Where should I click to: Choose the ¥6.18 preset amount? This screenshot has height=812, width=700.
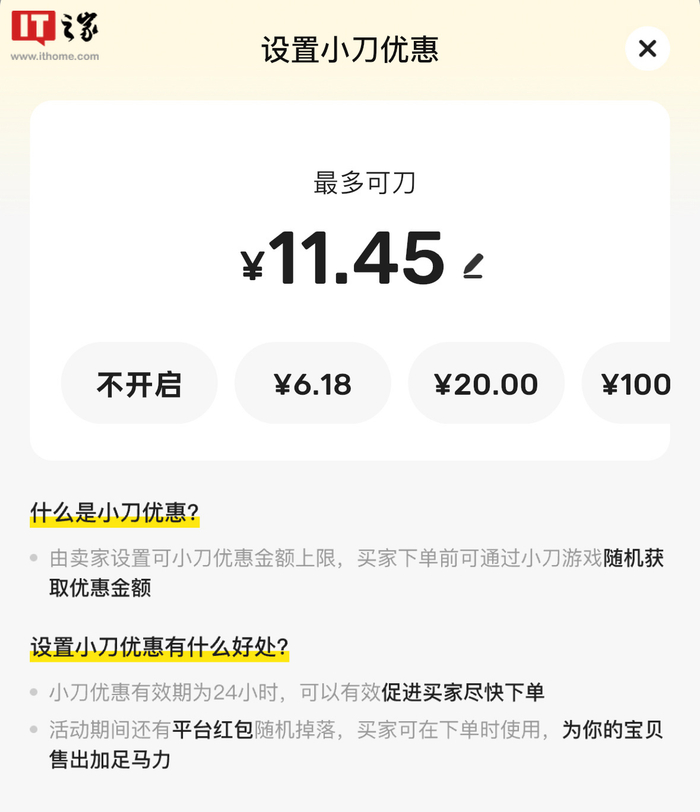(x=313, y=384)
